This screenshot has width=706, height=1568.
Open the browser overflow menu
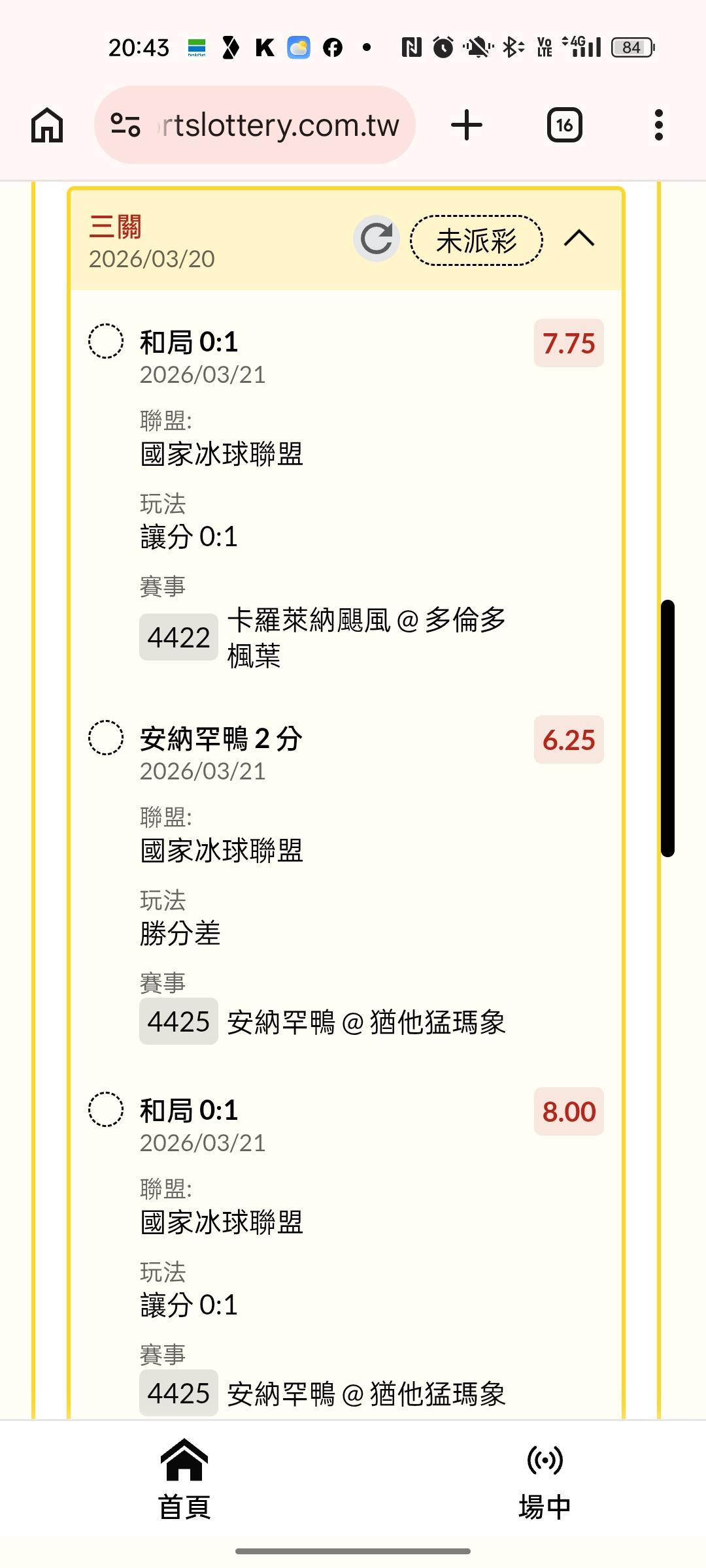coord(658,125)
